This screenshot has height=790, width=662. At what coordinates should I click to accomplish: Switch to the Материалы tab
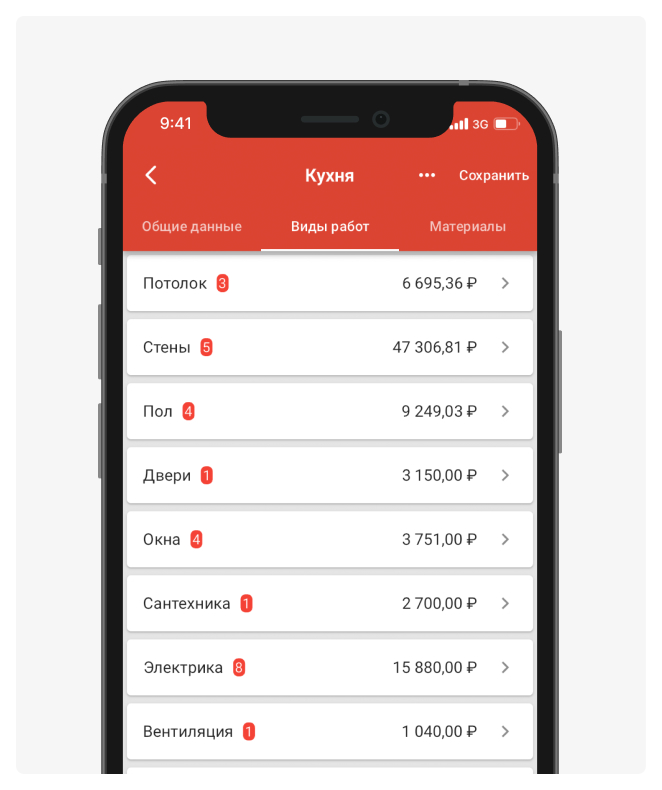click(x=467, y=227)
